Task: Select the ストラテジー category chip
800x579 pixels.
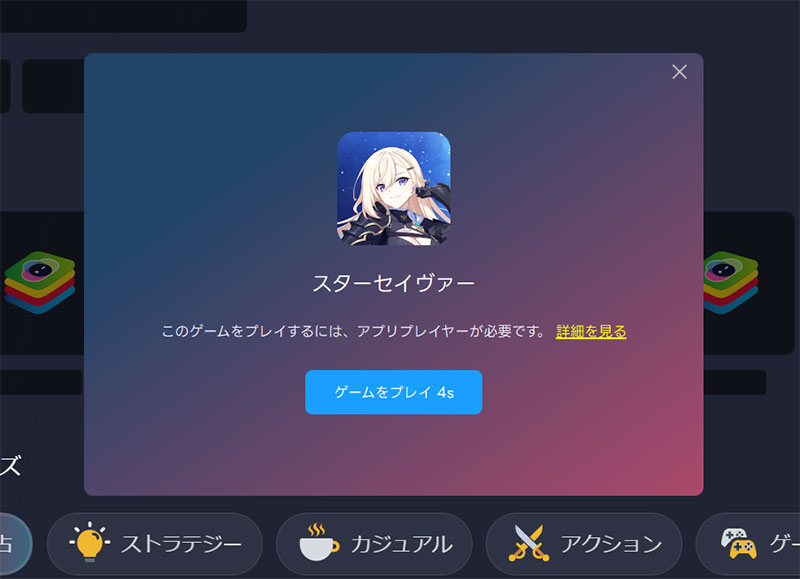Action: point(155,544)
